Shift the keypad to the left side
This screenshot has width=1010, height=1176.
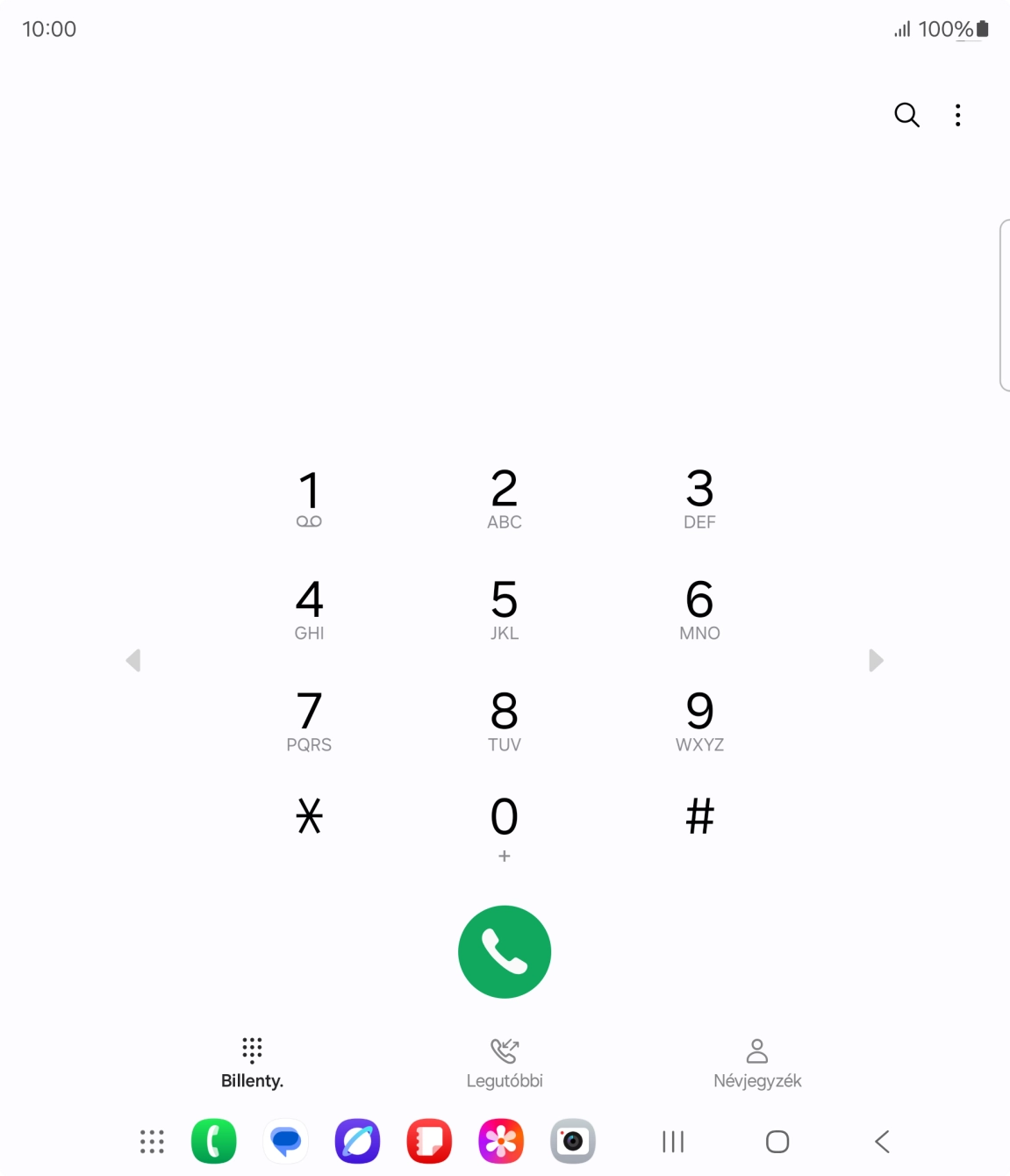[x=133, y=660]
